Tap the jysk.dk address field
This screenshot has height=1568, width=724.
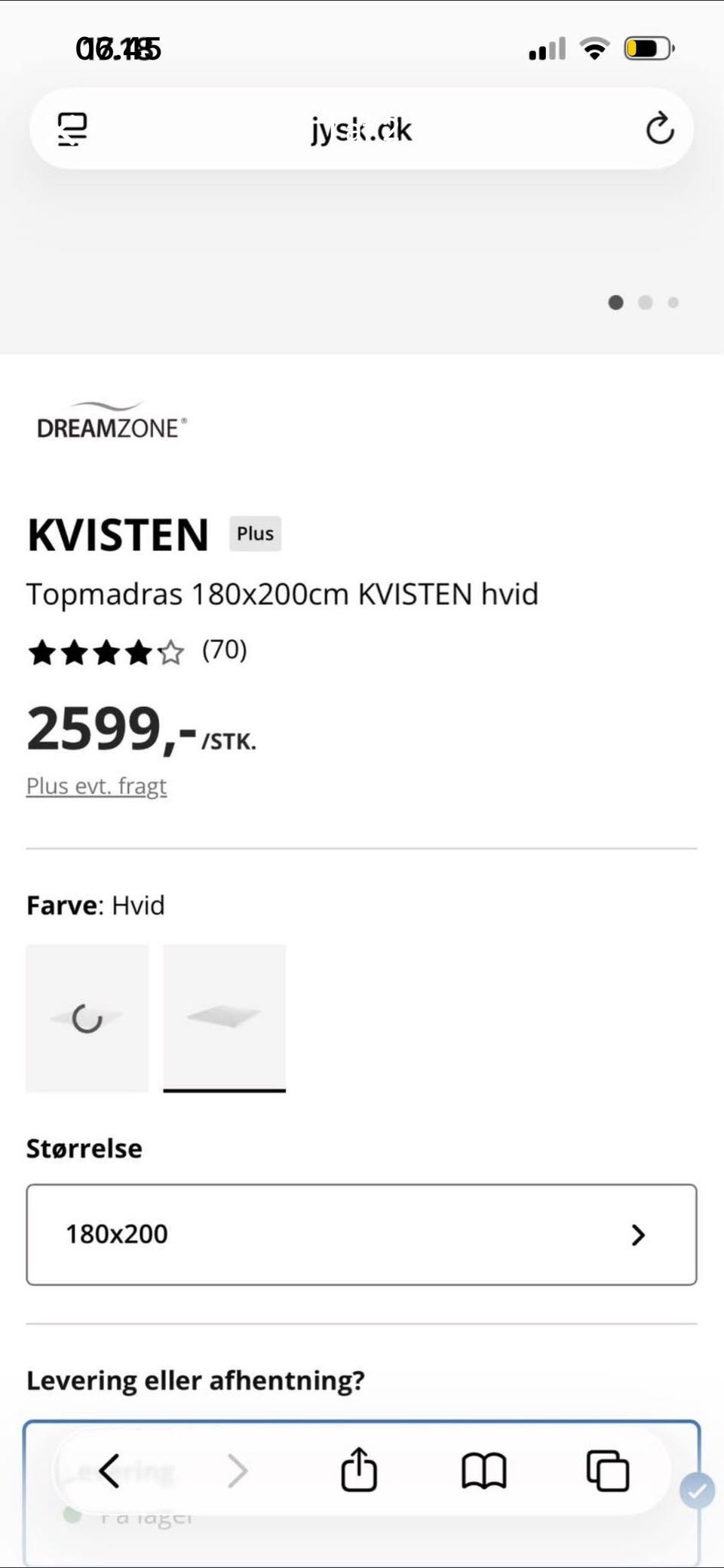pyautogui.click(x=361, y=130)
